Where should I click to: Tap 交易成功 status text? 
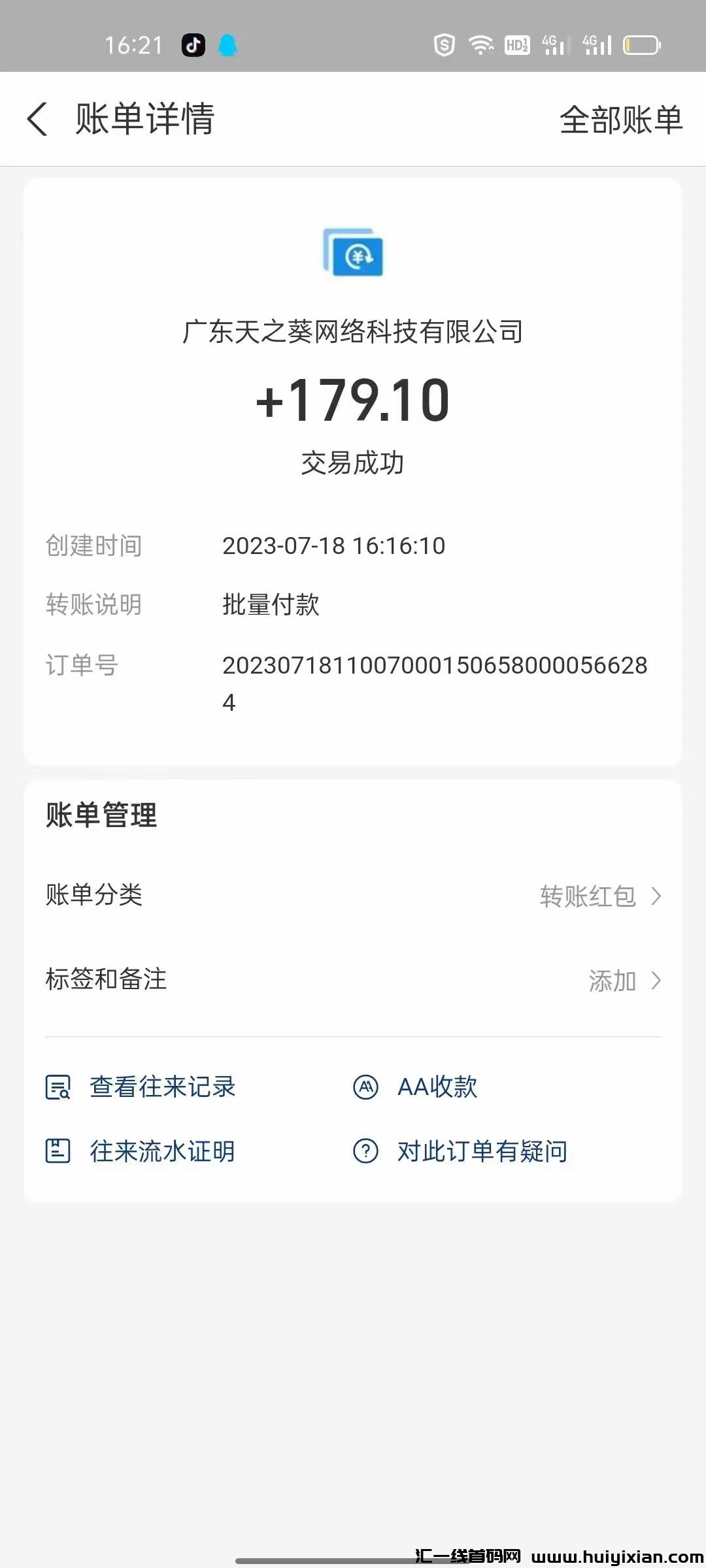pyautogui.click(x=353, y=463)
